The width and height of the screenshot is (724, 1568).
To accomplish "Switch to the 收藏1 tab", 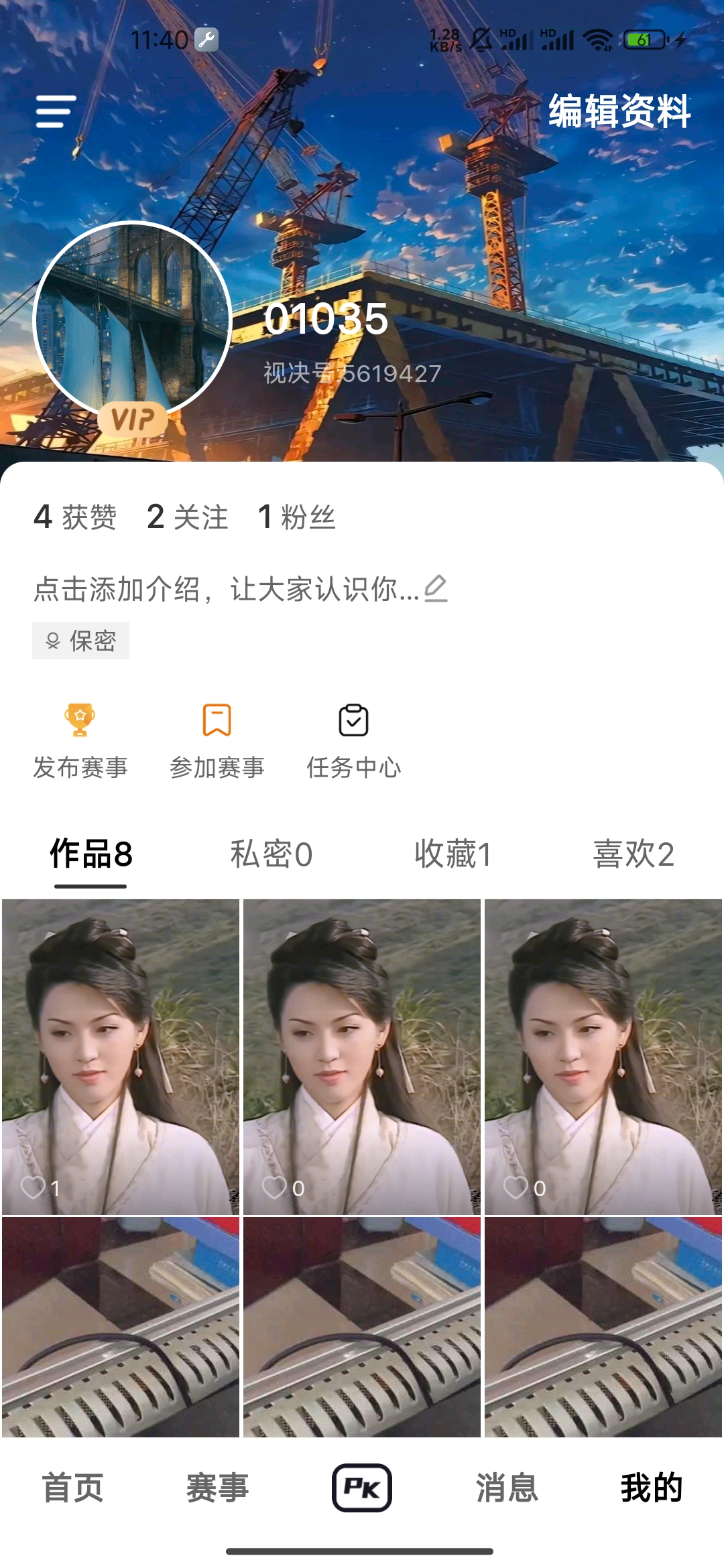I will [452, 854].
